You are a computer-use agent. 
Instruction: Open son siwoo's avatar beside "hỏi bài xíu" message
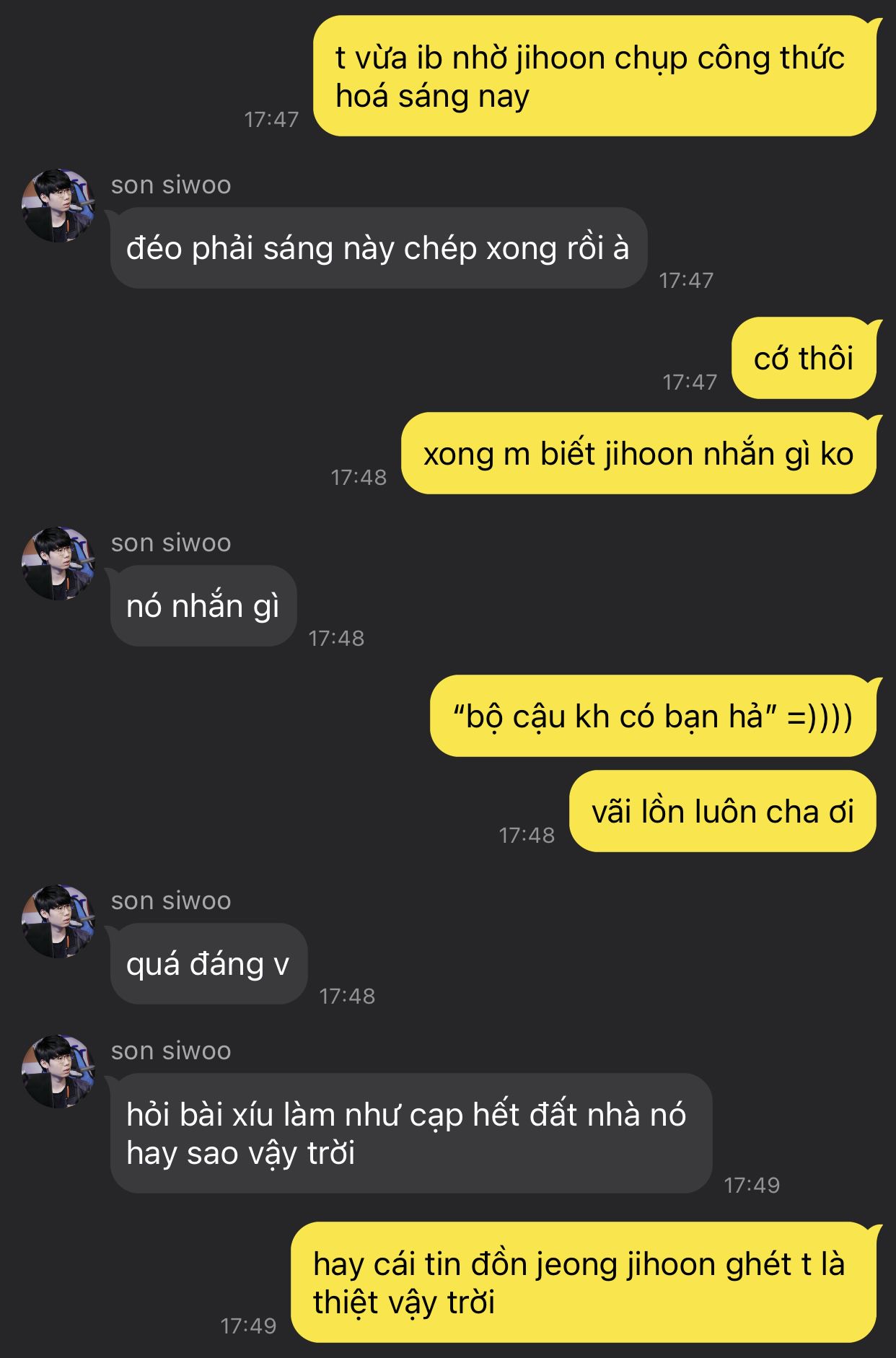pyautogui.click(x=58, y=1072)
